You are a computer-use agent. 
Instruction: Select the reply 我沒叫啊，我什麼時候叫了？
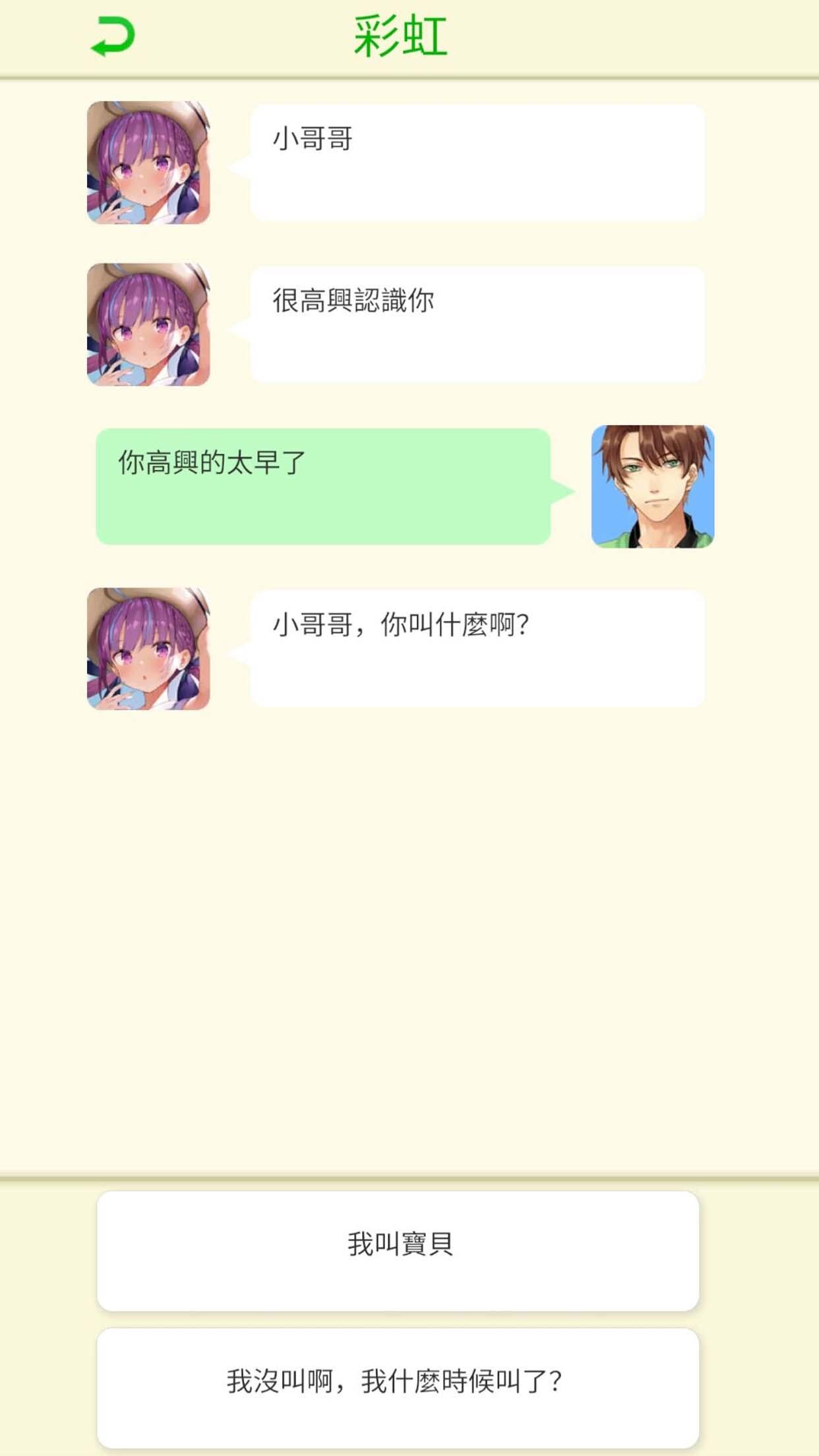click(x=398, y=1387)
